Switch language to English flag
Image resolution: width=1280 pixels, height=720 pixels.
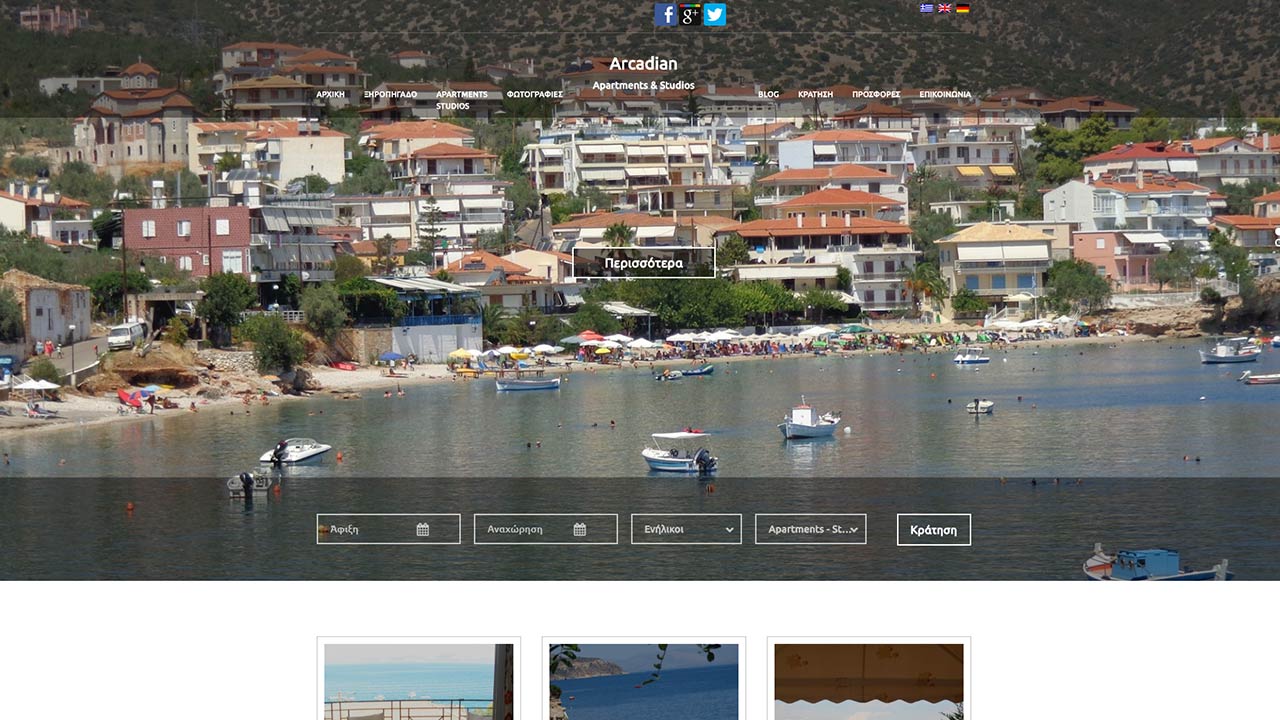944,8
